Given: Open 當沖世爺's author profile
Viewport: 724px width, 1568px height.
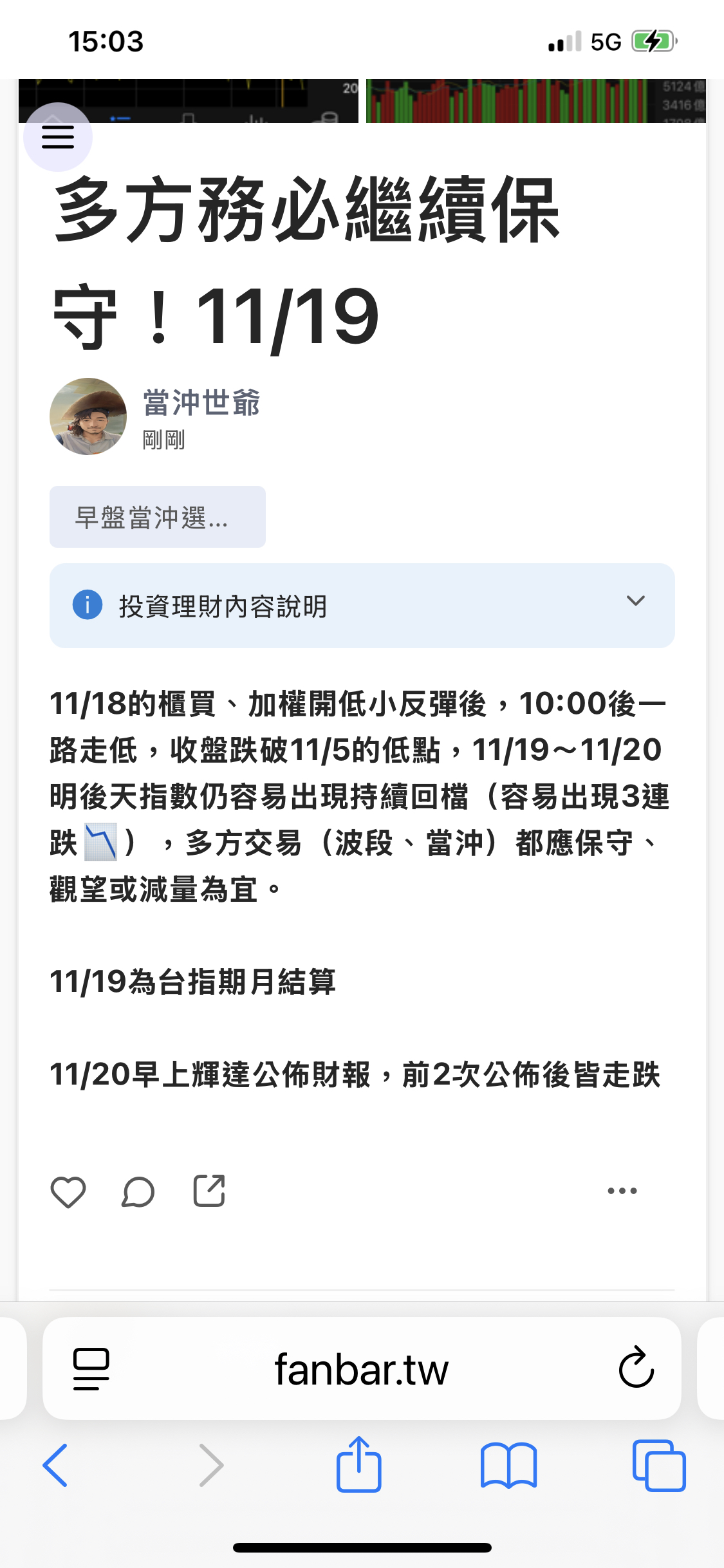Looking at the screenshot, I should (201, 403).
